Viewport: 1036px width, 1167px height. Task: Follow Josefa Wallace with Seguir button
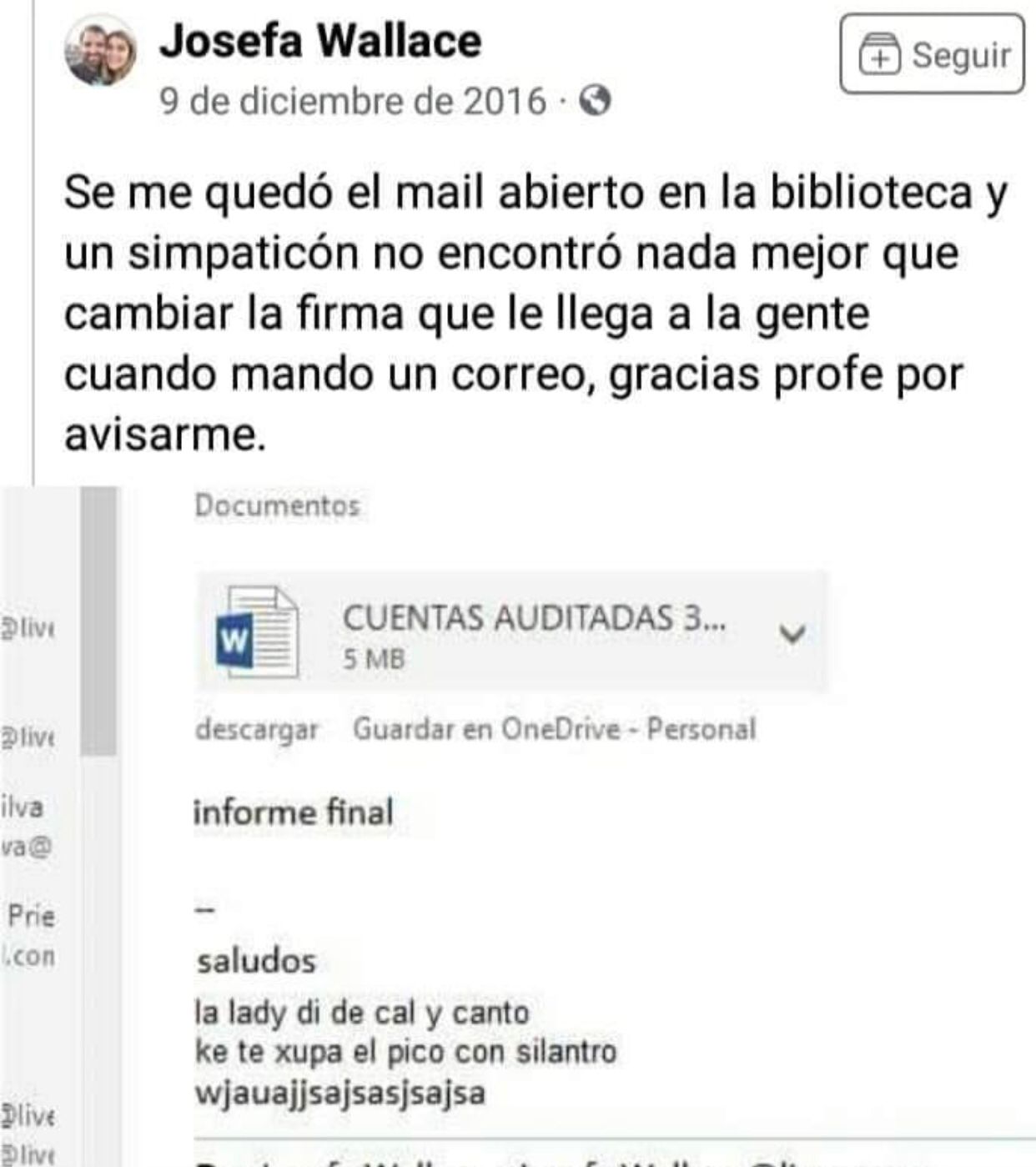coord(932,54)
